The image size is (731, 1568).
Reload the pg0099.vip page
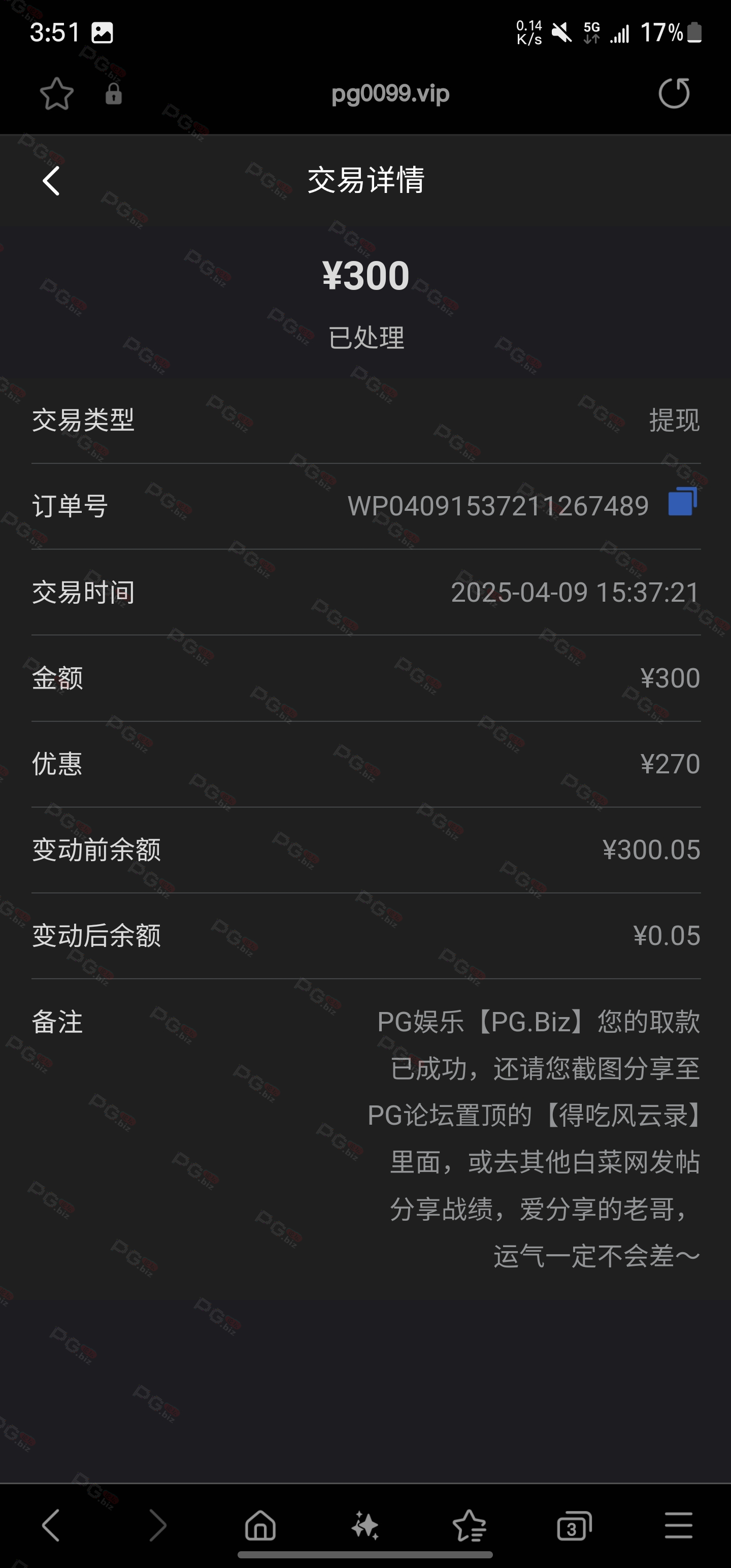[674, 93]
